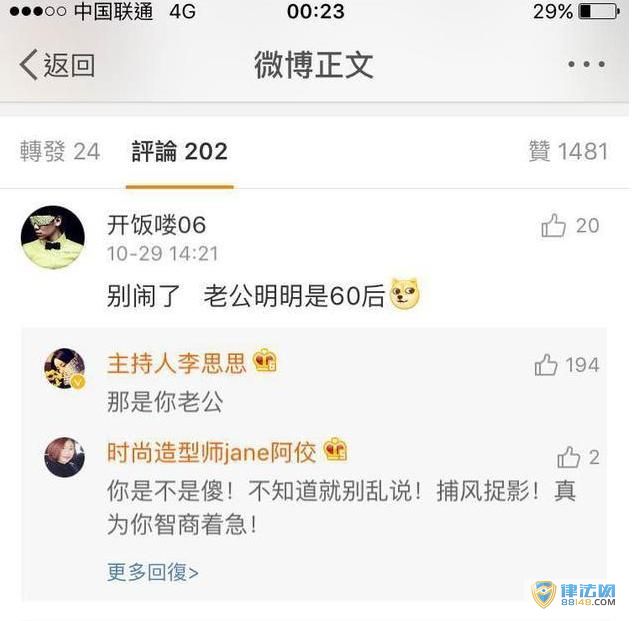Viewport: 634px width, 621px height.
Task: Like 主持人李思思's reply
Action: coord(547,365)
